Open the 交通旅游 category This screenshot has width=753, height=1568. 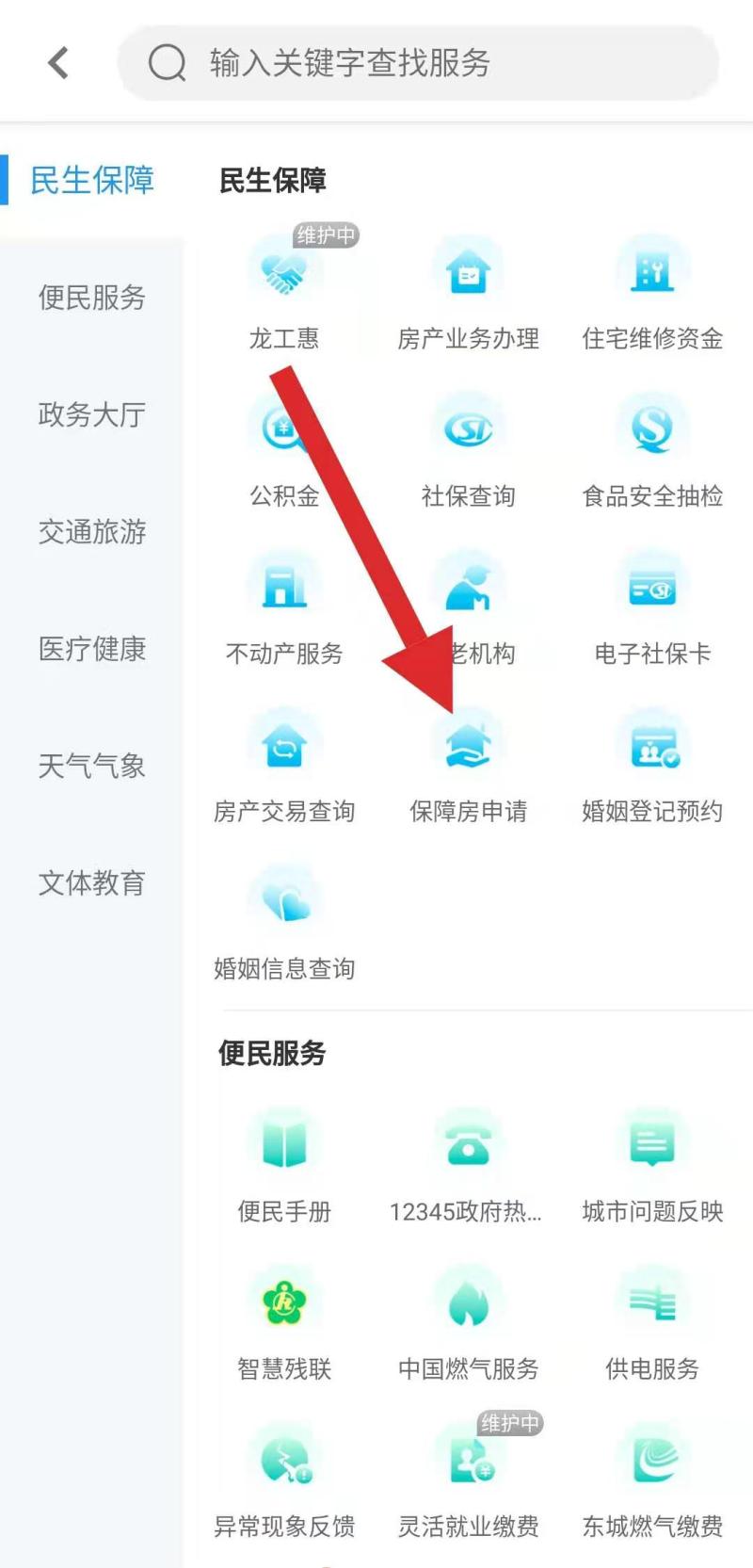pyautogui.click(x=92, y=532)
